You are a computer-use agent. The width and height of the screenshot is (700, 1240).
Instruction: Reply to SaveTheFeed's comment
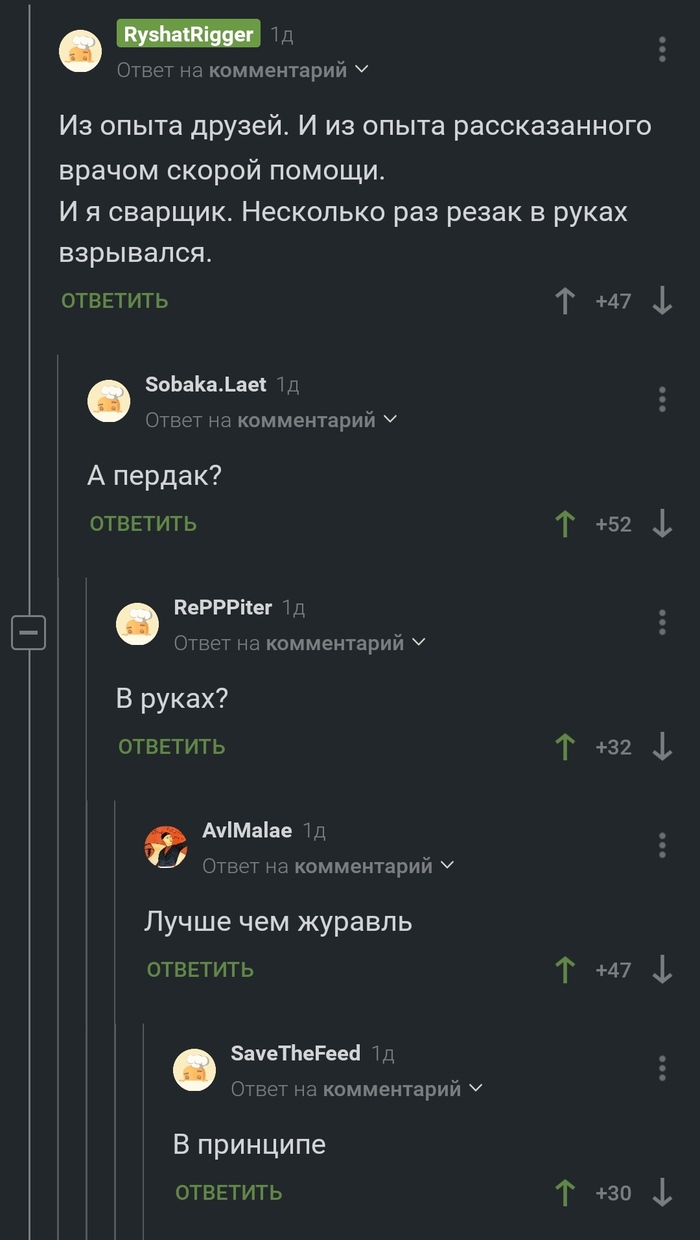[x=229, y=1193]
